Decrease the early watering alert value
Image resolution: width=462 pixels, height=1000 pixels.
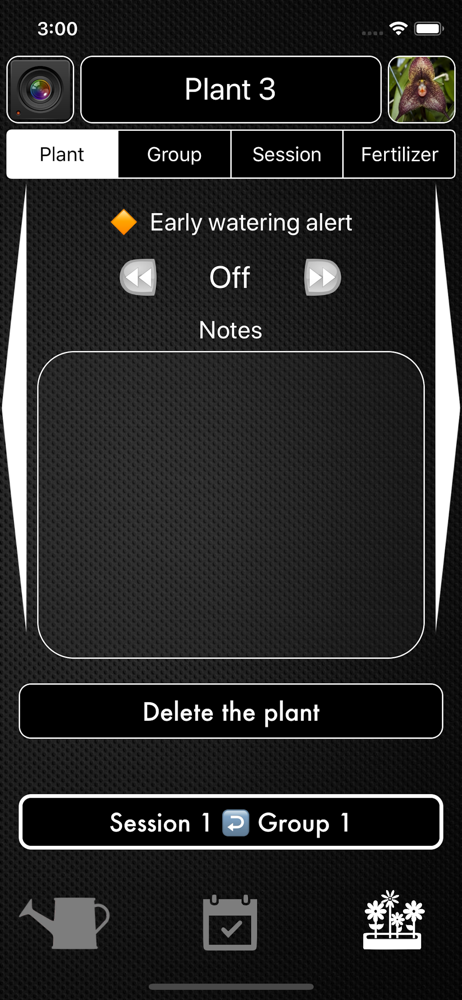click(x=138, y=277)
